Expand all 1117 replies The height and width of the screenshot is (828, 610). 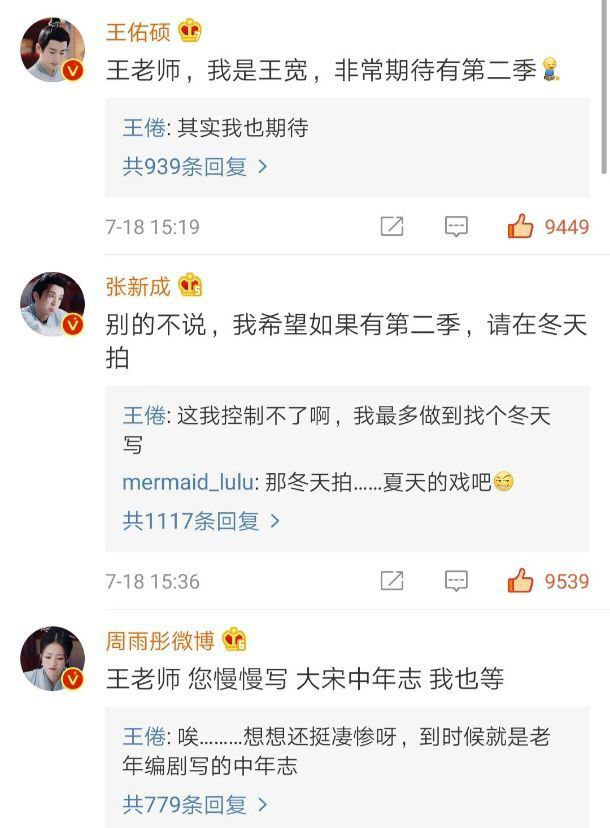[201, 521]
